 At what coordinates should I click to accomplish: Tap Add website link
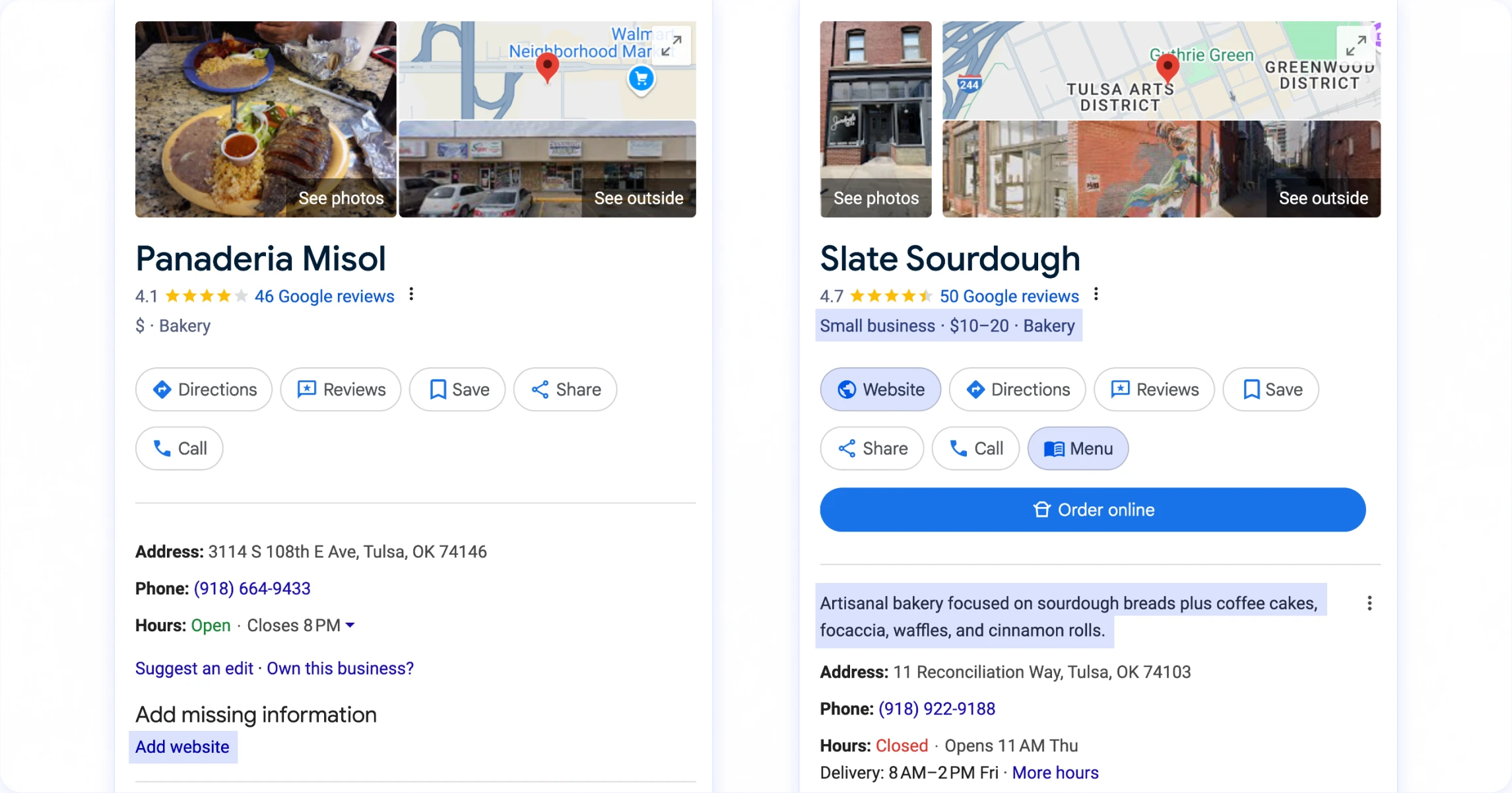[182, 747]
